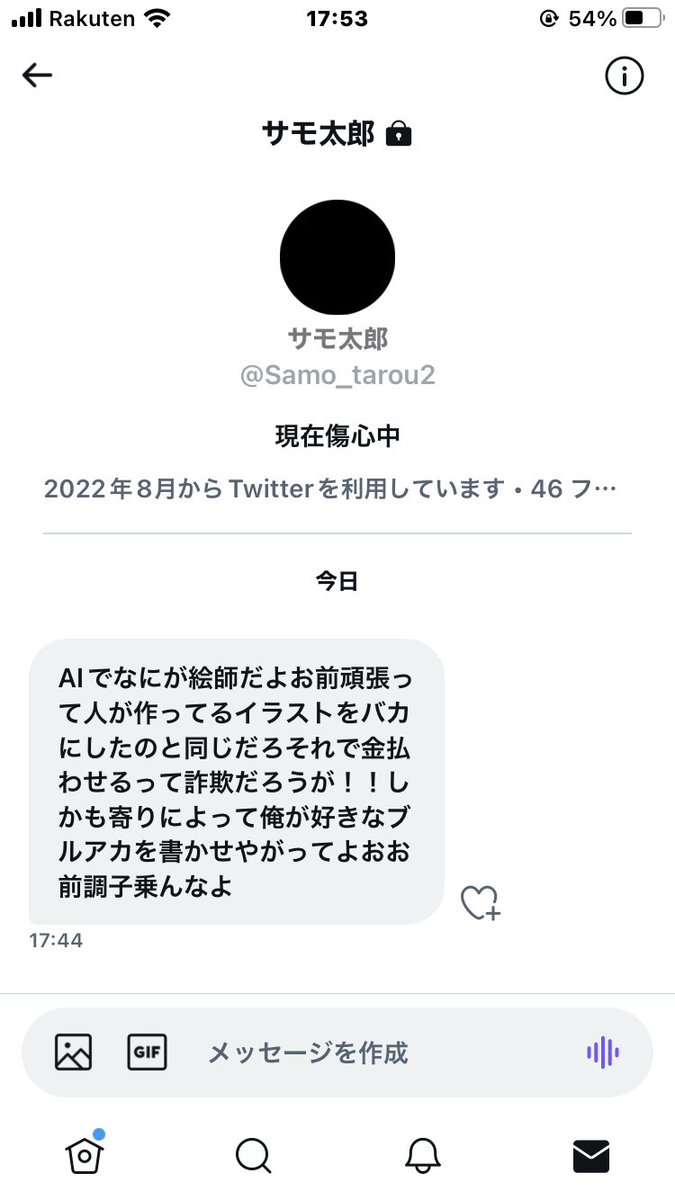Open サモ太郎's profile picture
The image size is (675, 1200).
pos(337,257)
